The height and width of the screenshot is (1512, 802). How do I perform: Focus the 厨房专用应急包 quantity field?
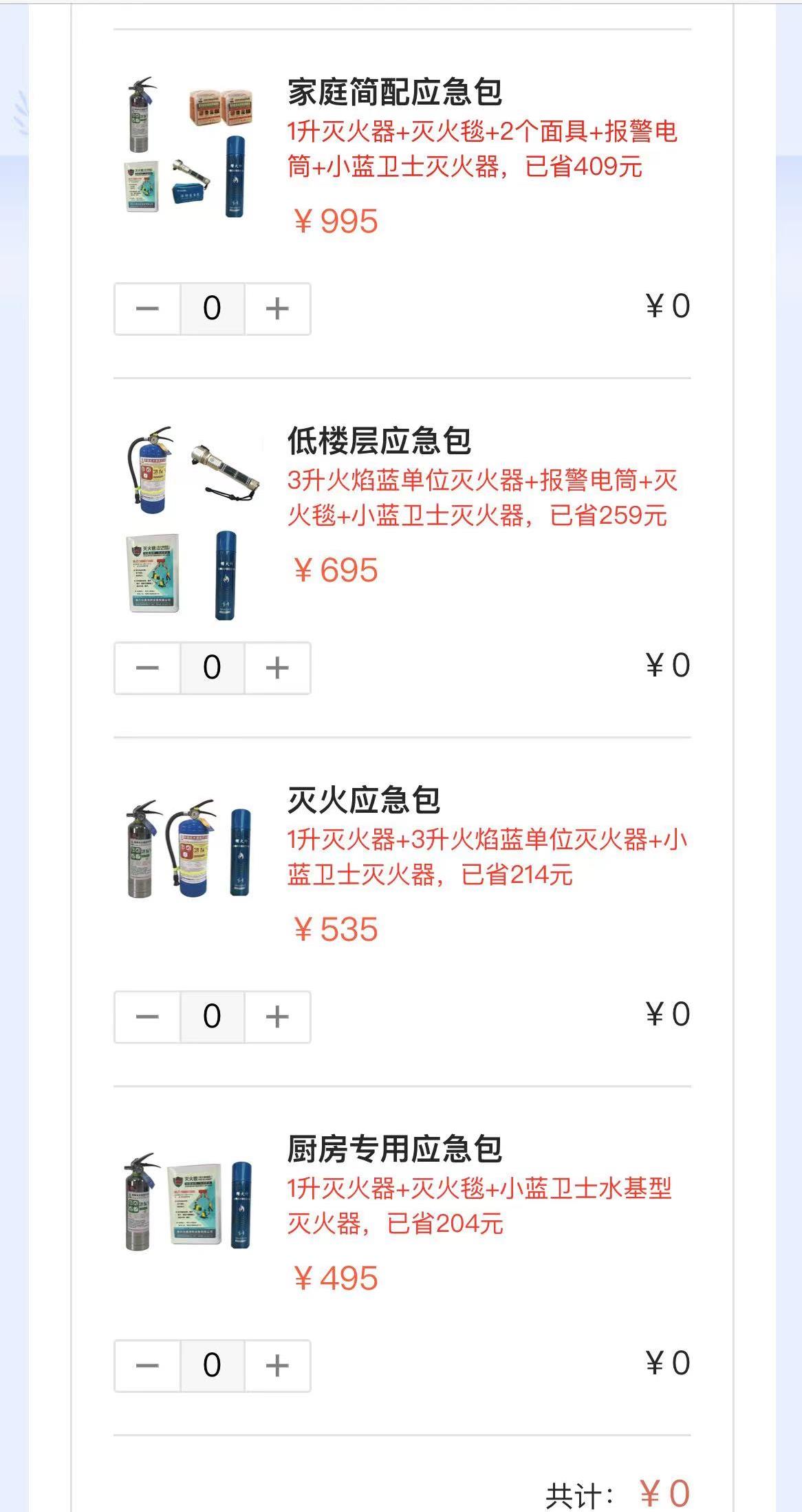212,1365
